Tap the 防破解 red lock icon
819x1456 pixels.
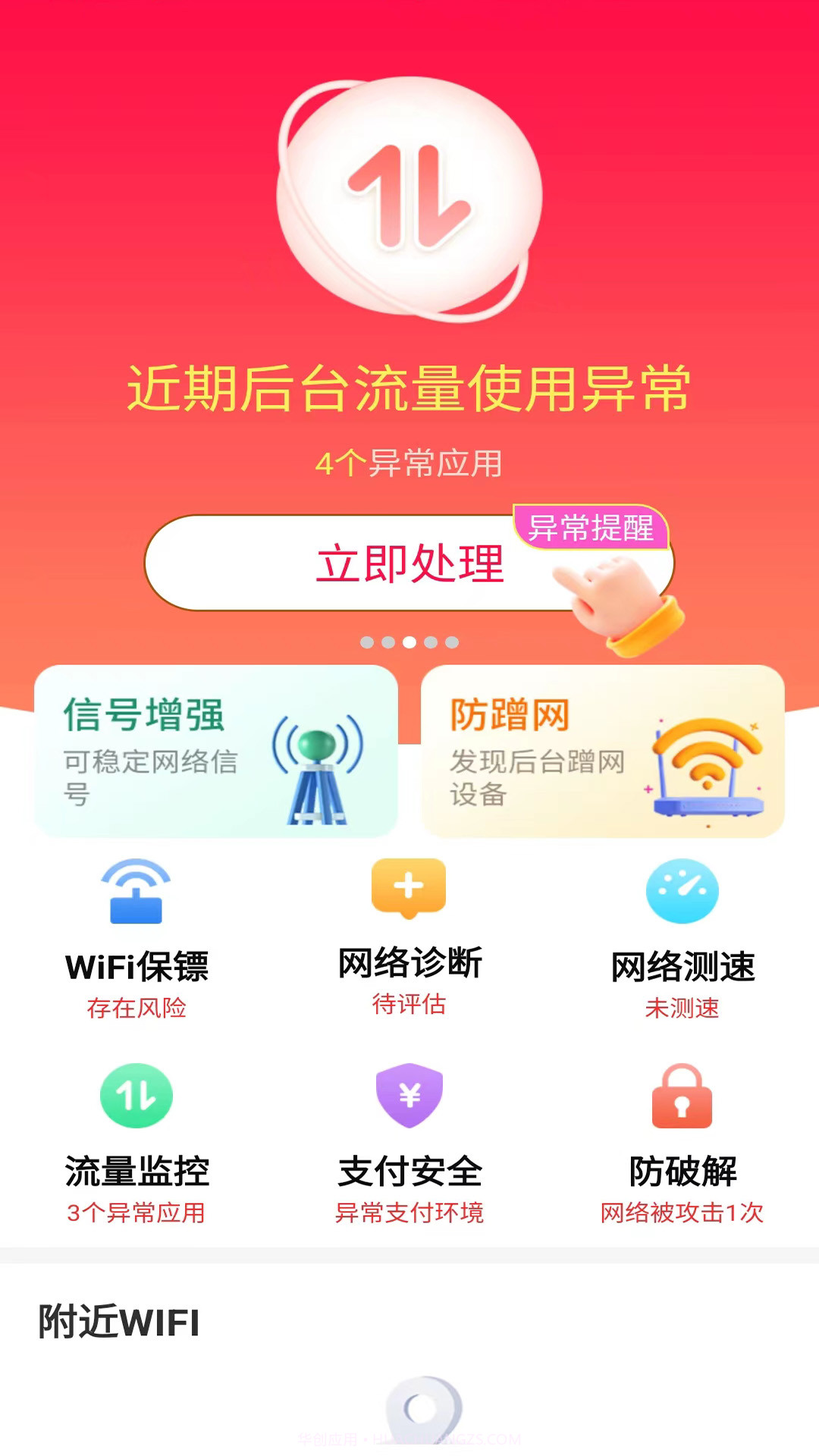click(682, 1095)
